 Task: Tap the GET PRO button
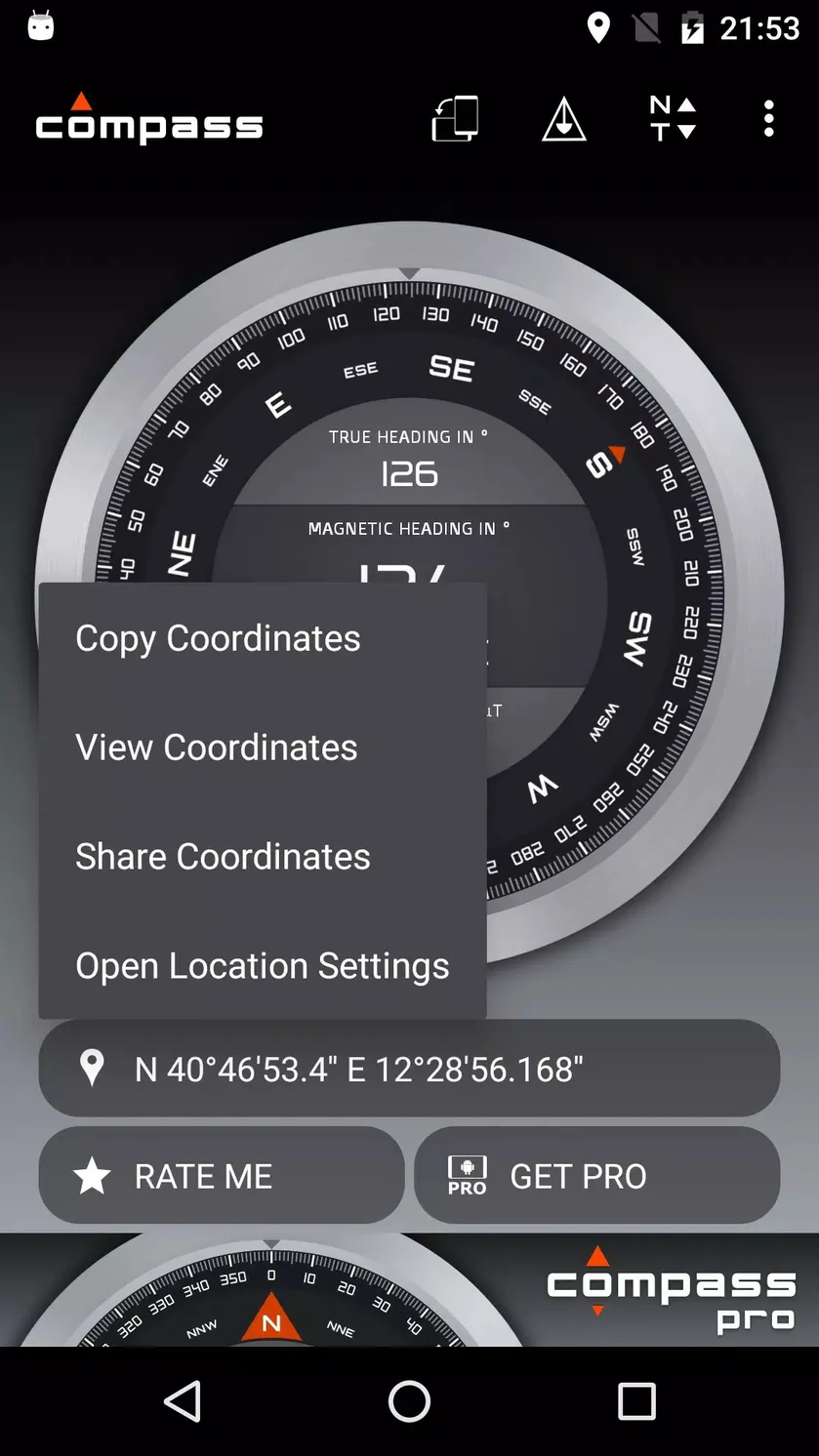[596, 1176]
